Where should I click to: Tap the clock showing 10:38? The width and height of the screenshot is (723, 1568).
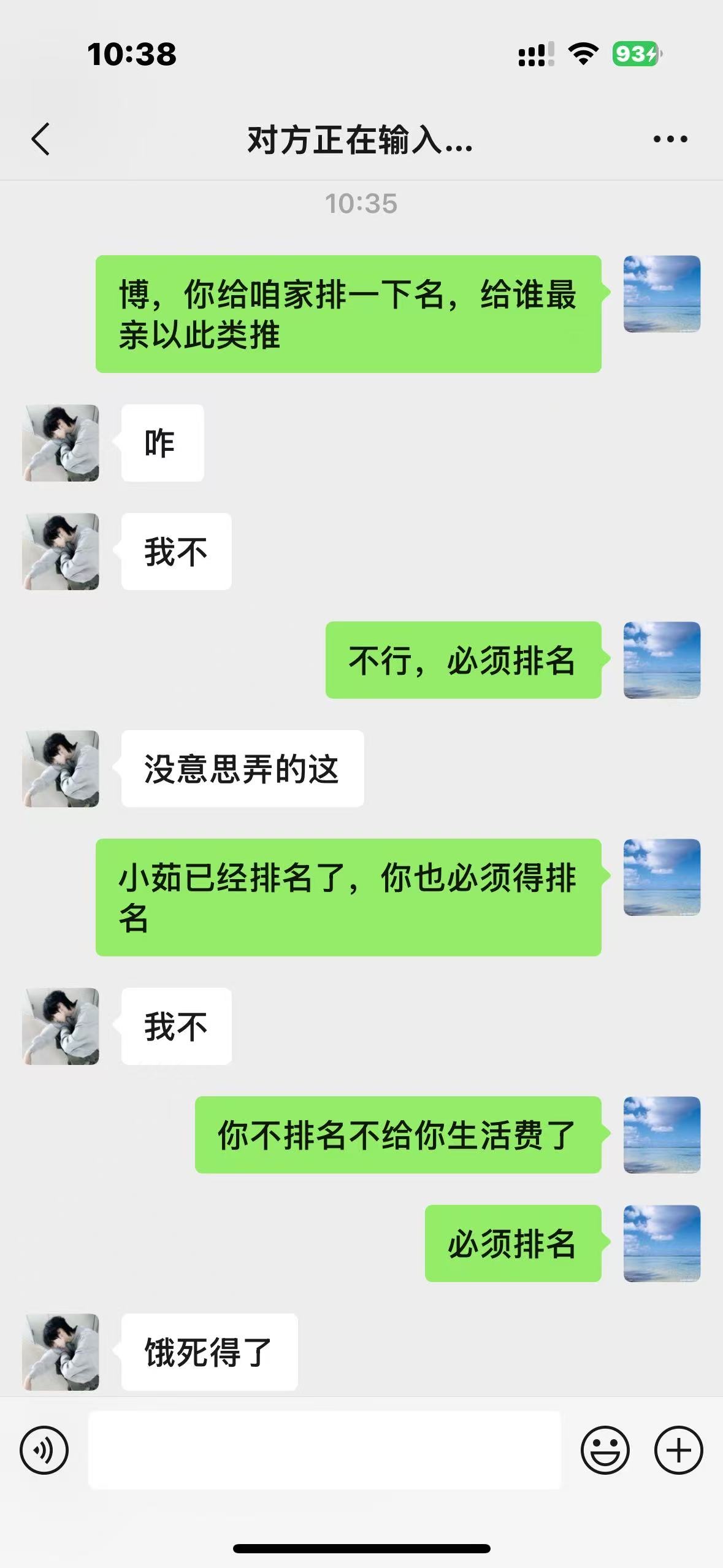tap(131, 54)
